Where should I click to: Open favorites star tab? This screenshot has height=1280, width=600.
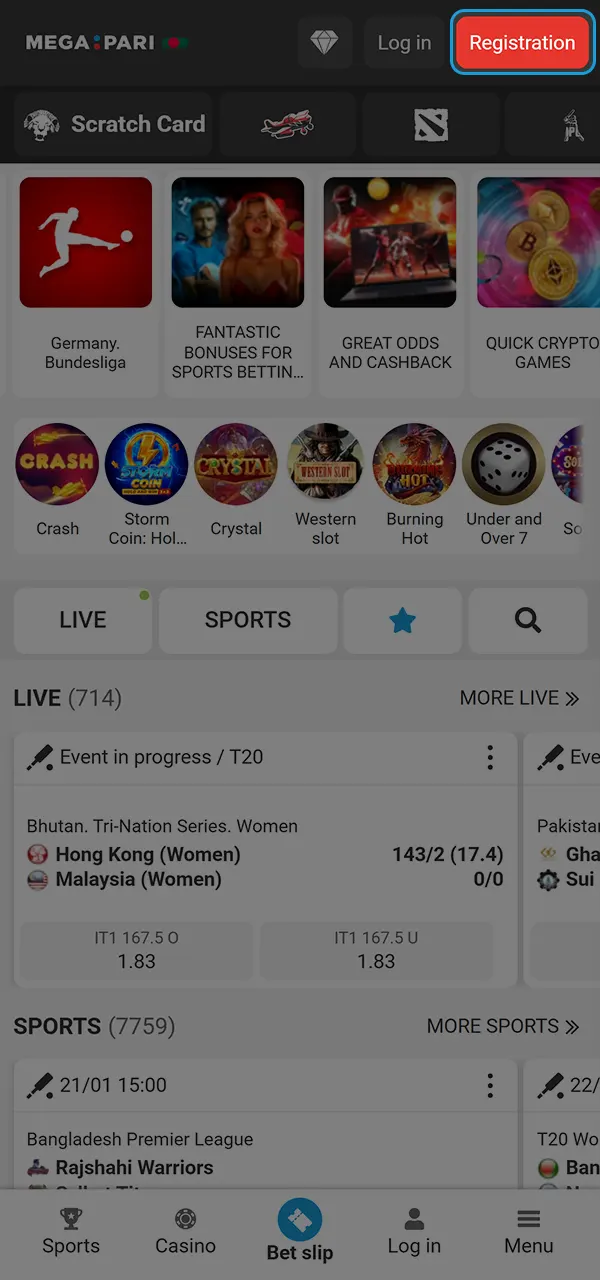[x=402, y=620]
